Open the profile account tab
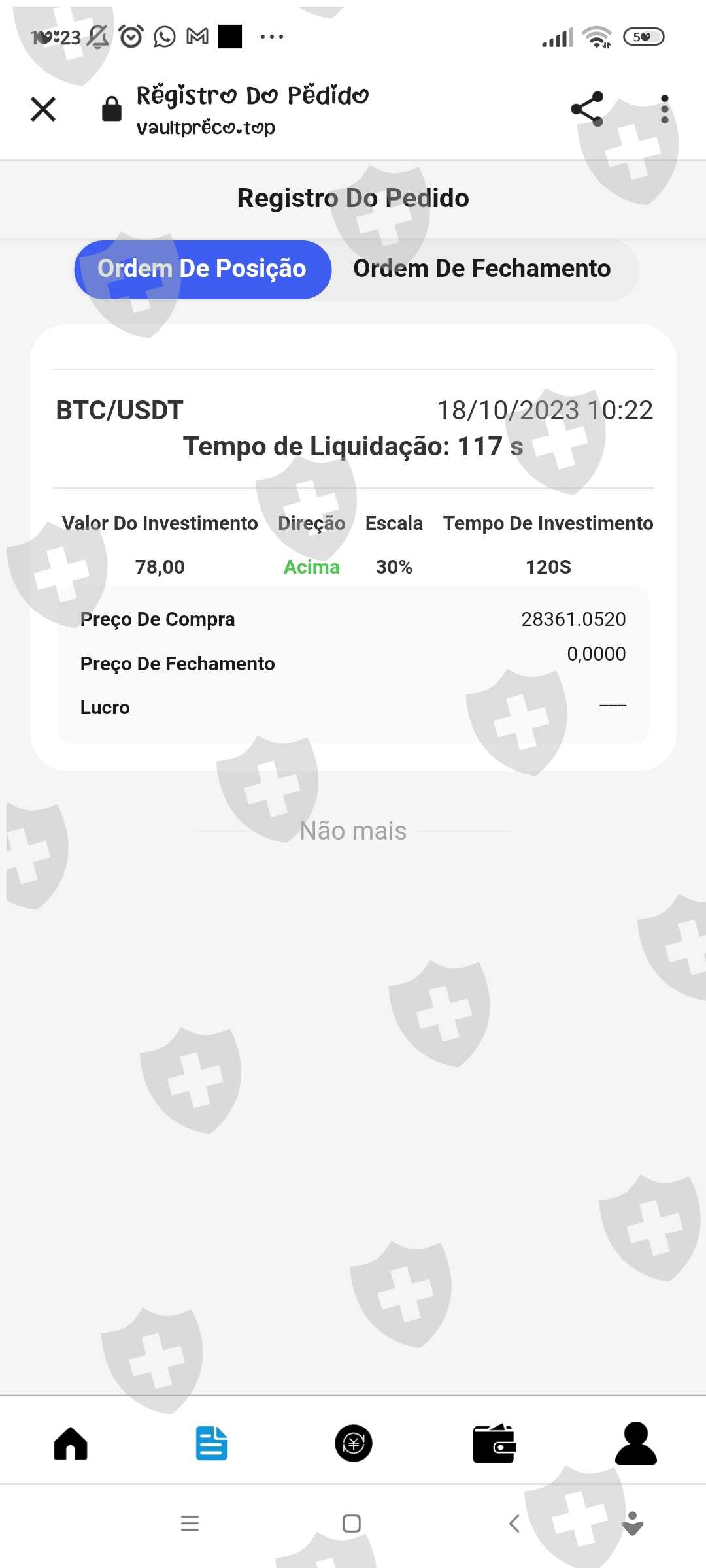The width and height of the screenshot is (706, 1568). pyautogui.click(x=635, y=1443)
